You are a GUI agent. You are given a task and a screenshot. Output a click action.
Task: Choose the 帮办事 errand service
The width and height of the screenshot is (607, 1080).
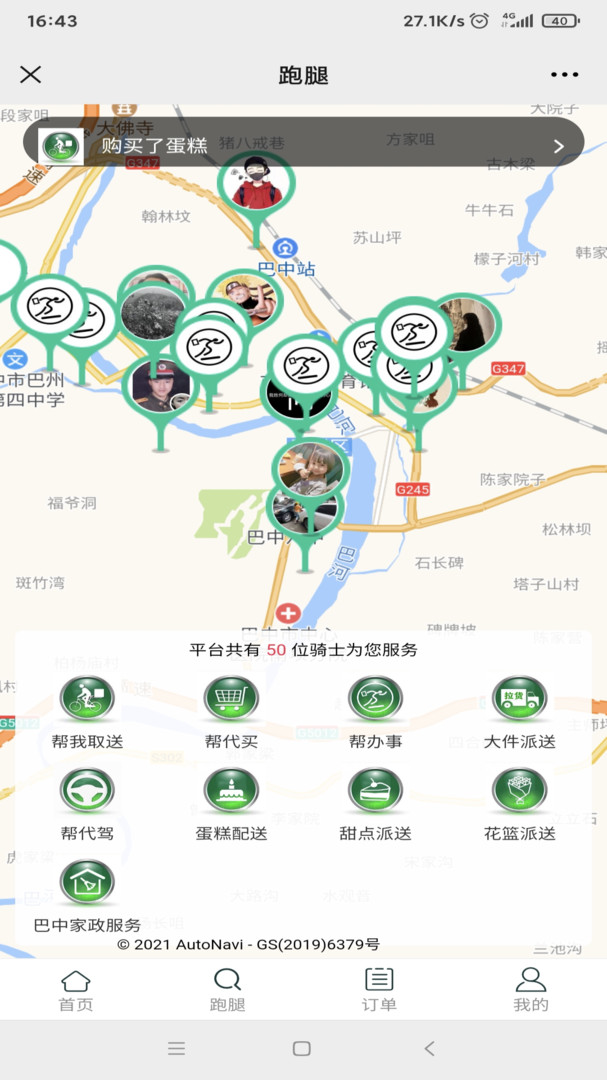coord(375,713)
